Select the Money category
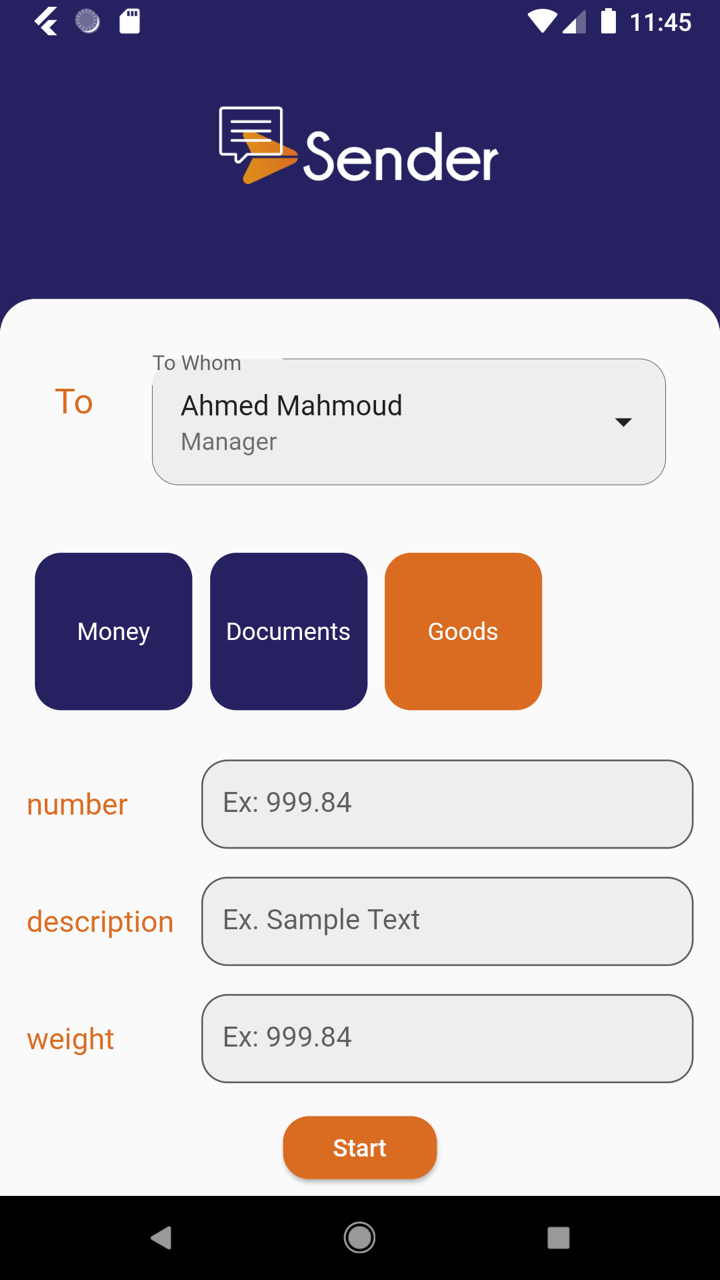 click(x=113, y=631)
